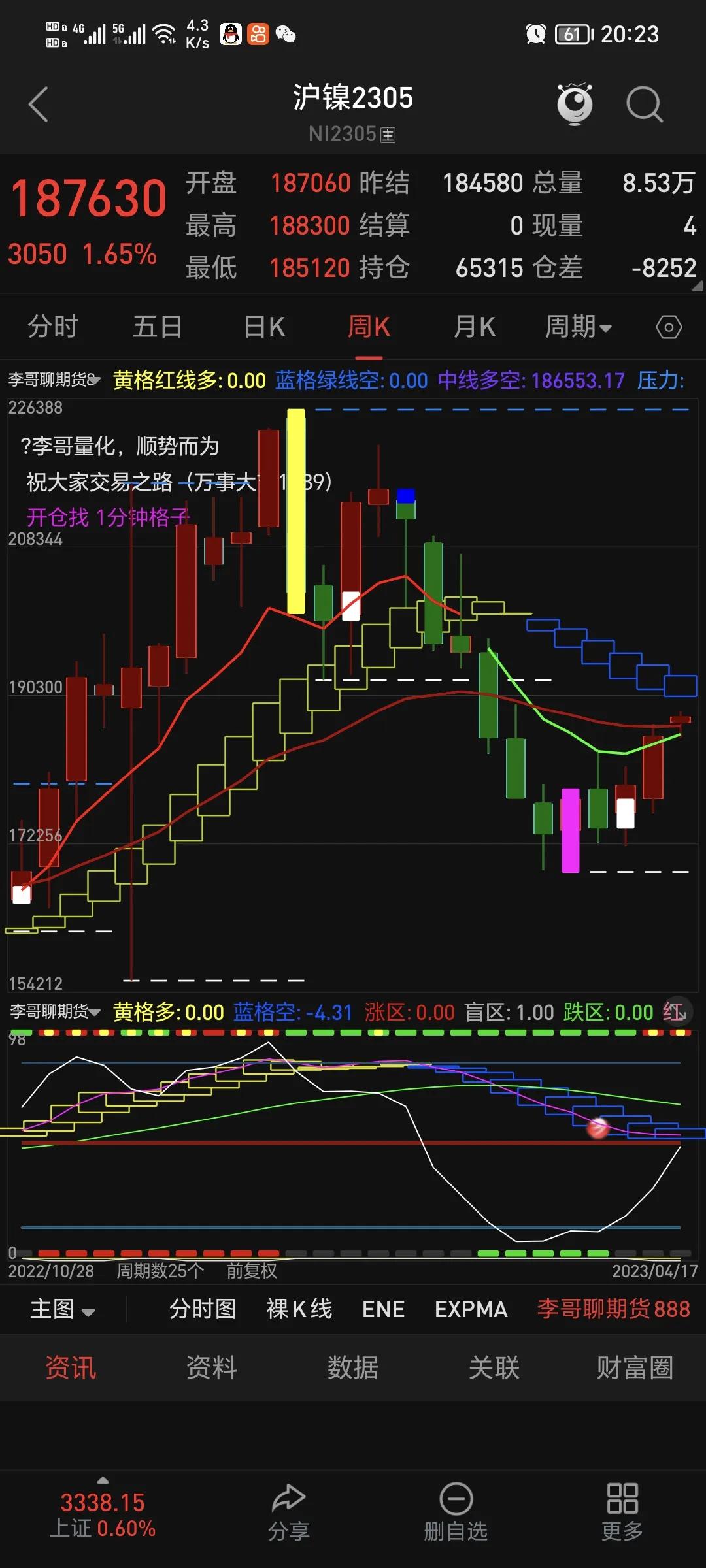
Task: Open indicator settings via the hexagon gear icon
Action: (669, 327)
